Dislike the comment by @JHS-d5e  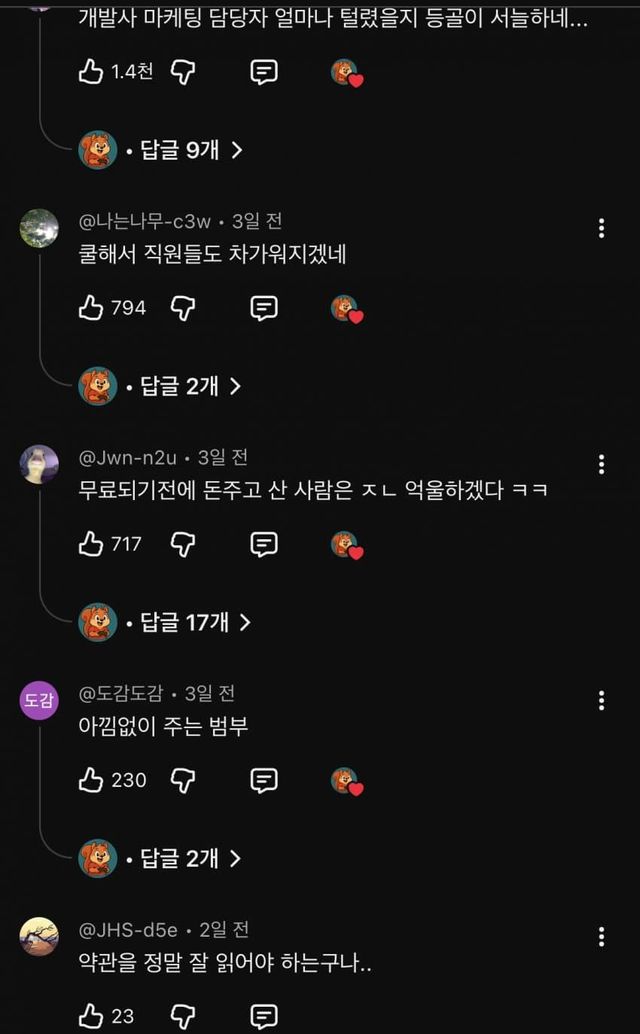183,1016
